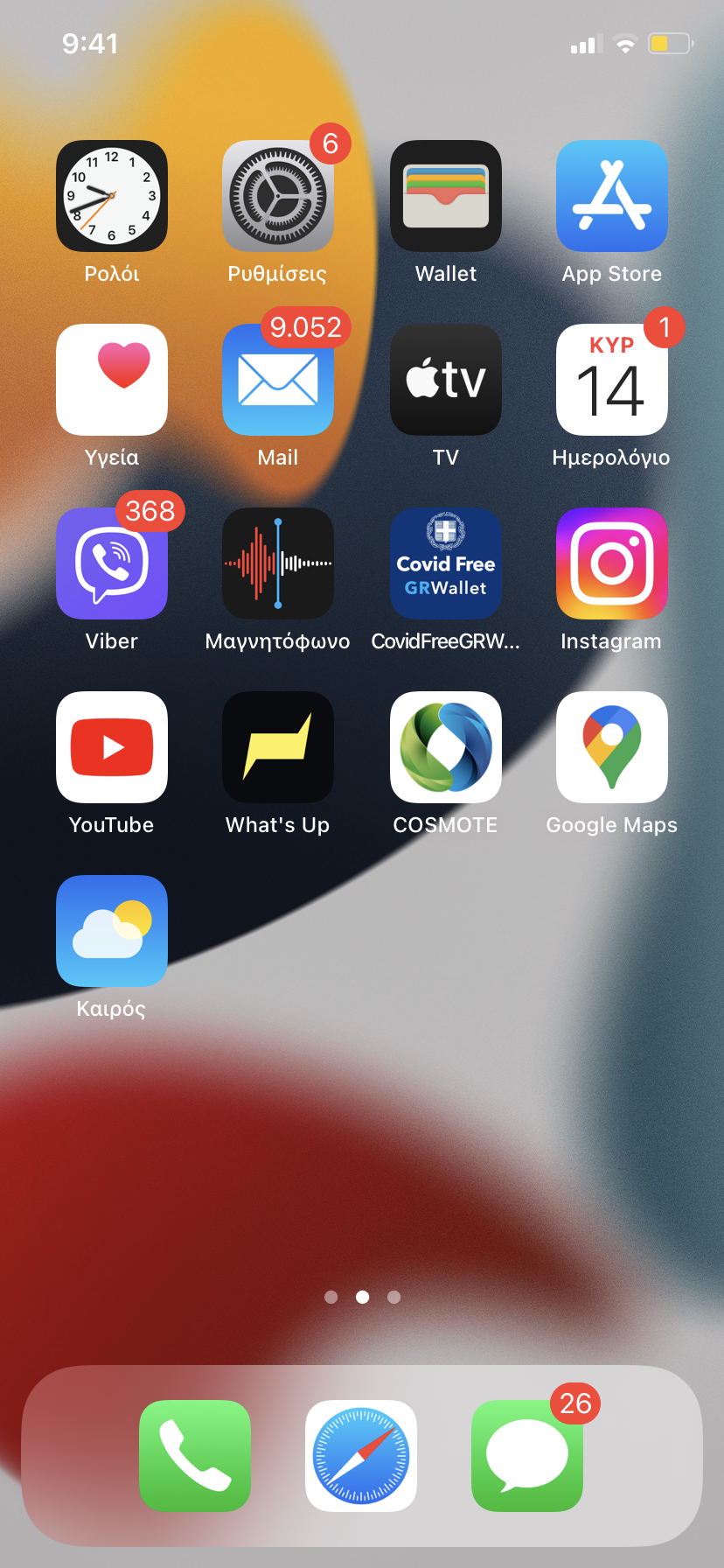The width and height of the screenshot is (724, 1568).
Task: Launch Μαγνητόφωνο voice recorder
Action: click(278, 563)
